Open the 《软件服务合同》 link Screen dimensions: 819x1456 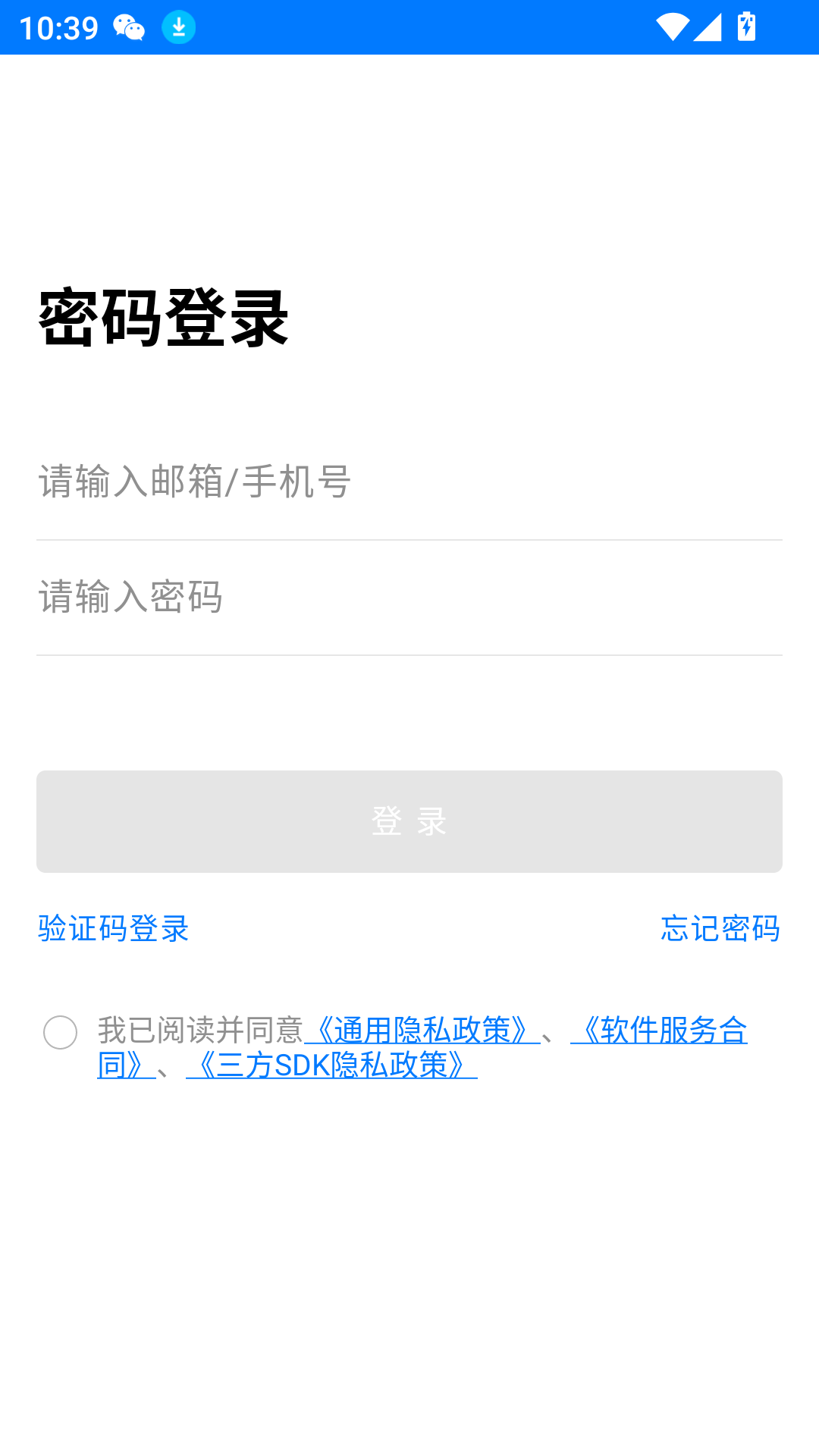[658, 1030]
